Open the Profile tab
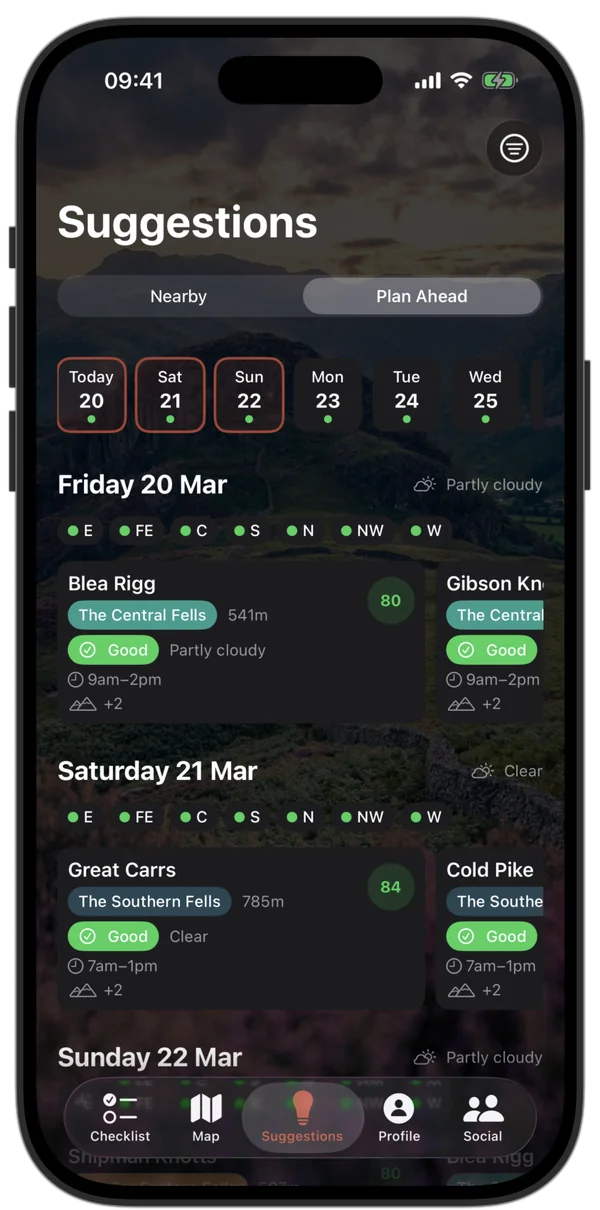The image size is (600, 1210). click(399, 1117)
